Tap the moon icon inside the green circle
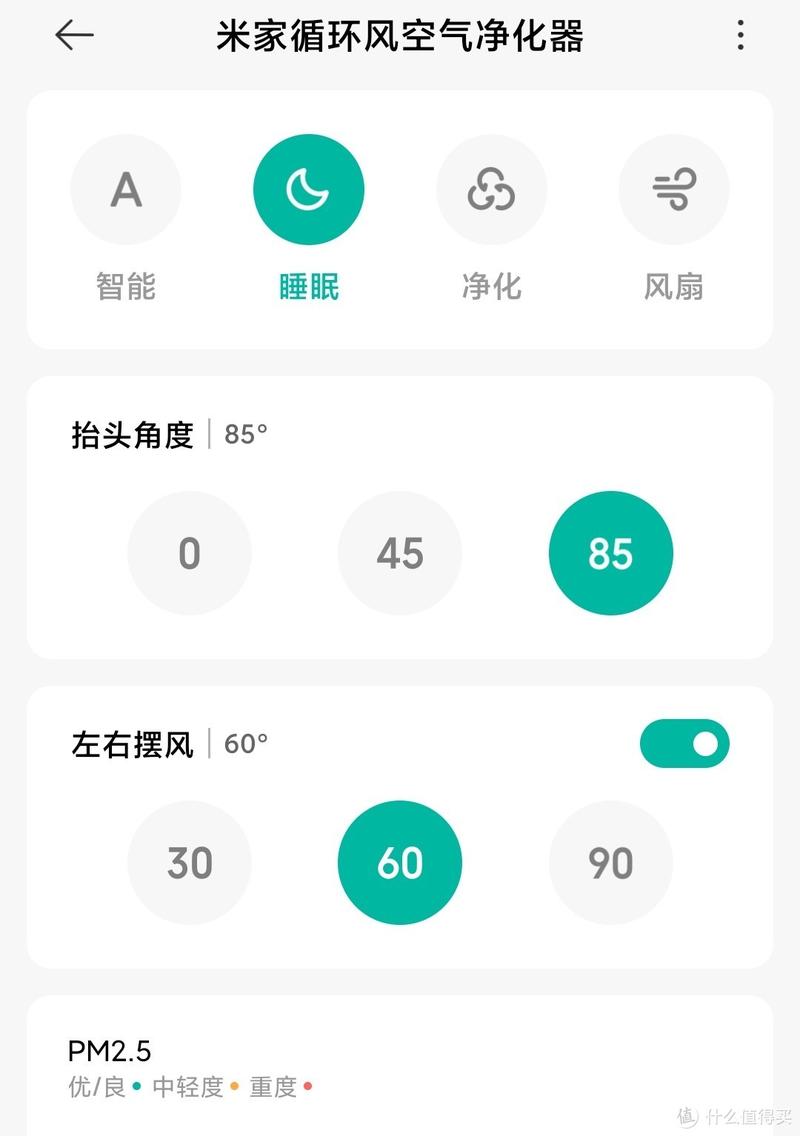 [308, 189]
